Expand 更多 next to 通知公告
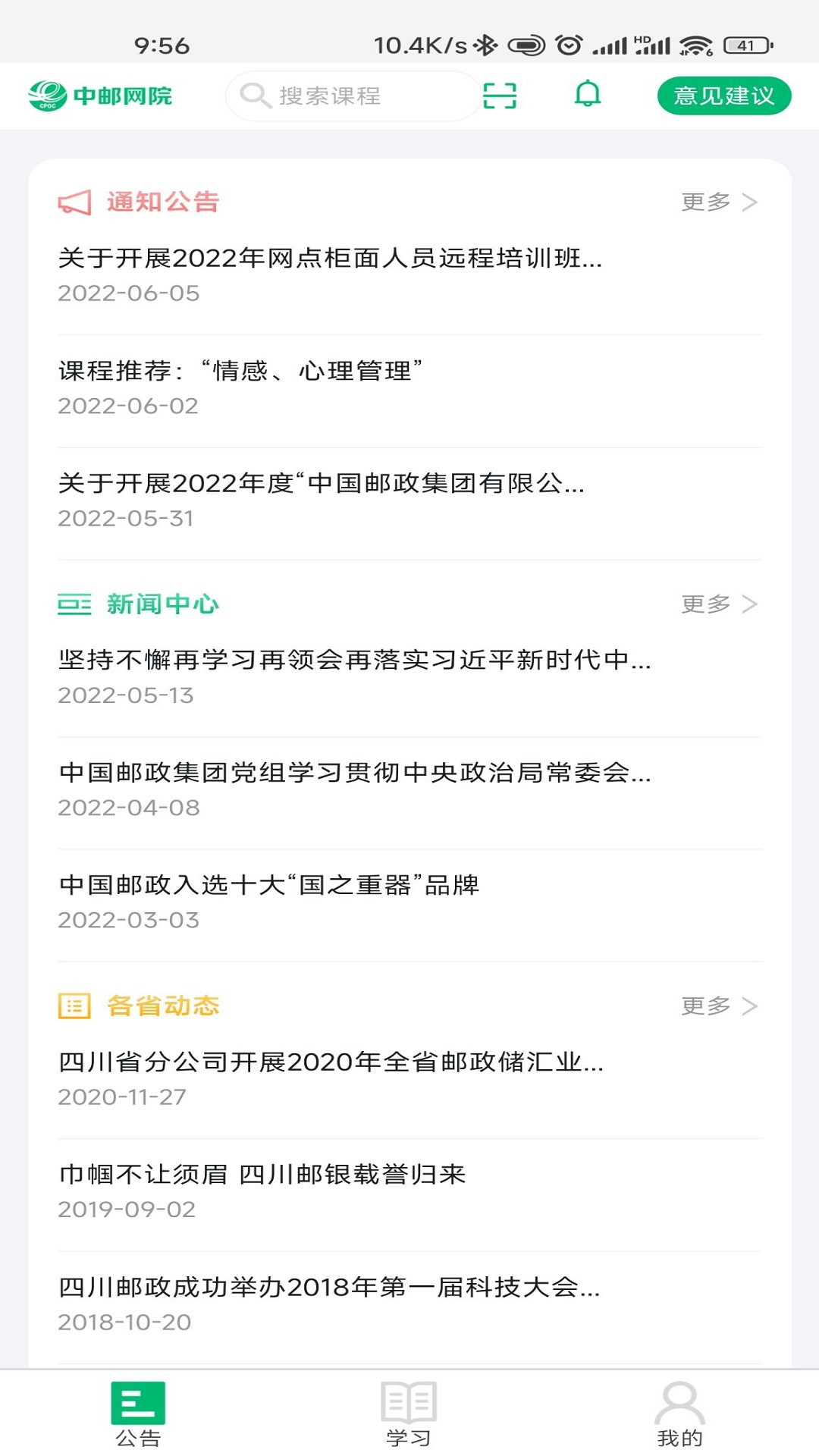The height and width of the screenshot is (1456, 819). 719,202
